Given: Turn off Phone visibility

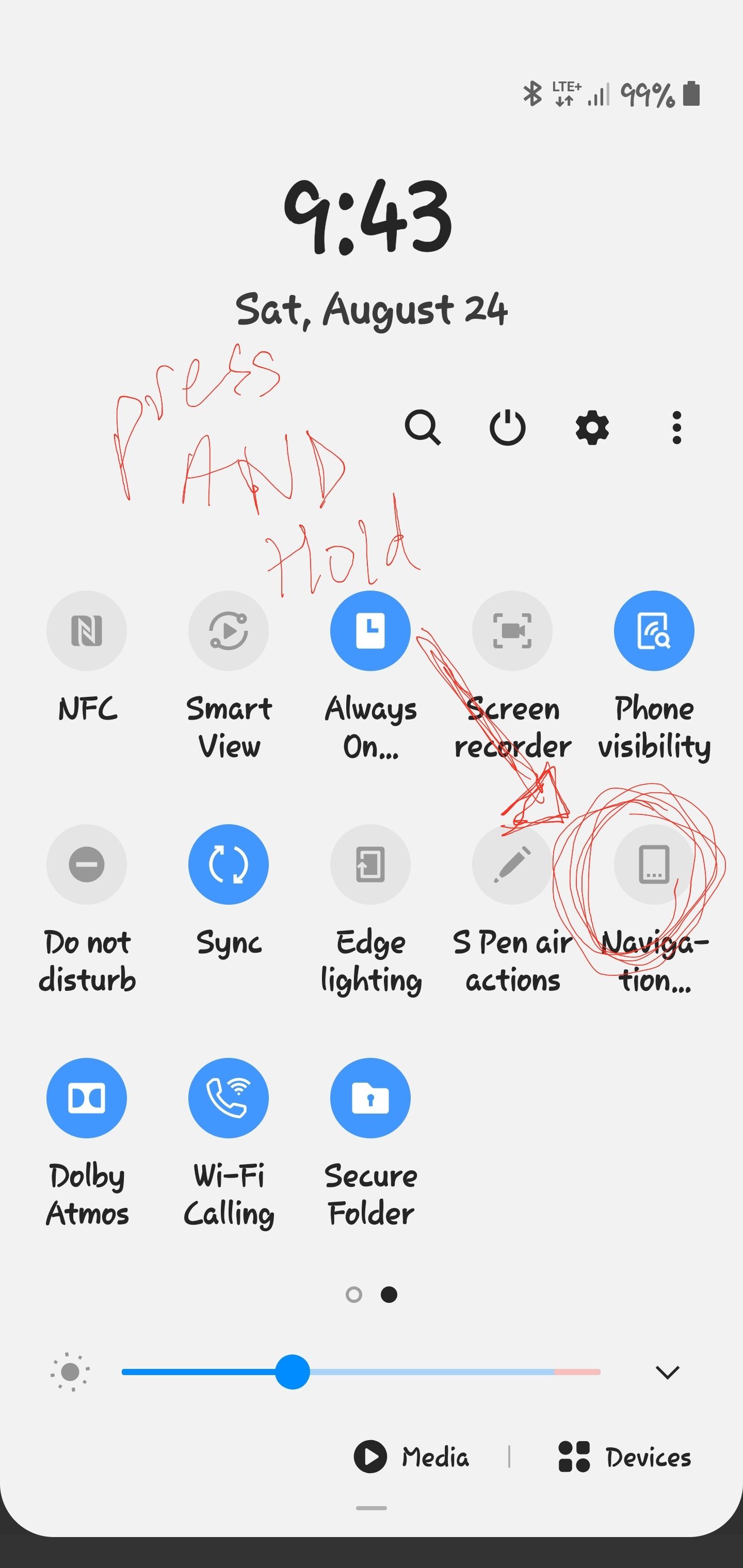Looking at the screenshot, I should tap(654, 631).
